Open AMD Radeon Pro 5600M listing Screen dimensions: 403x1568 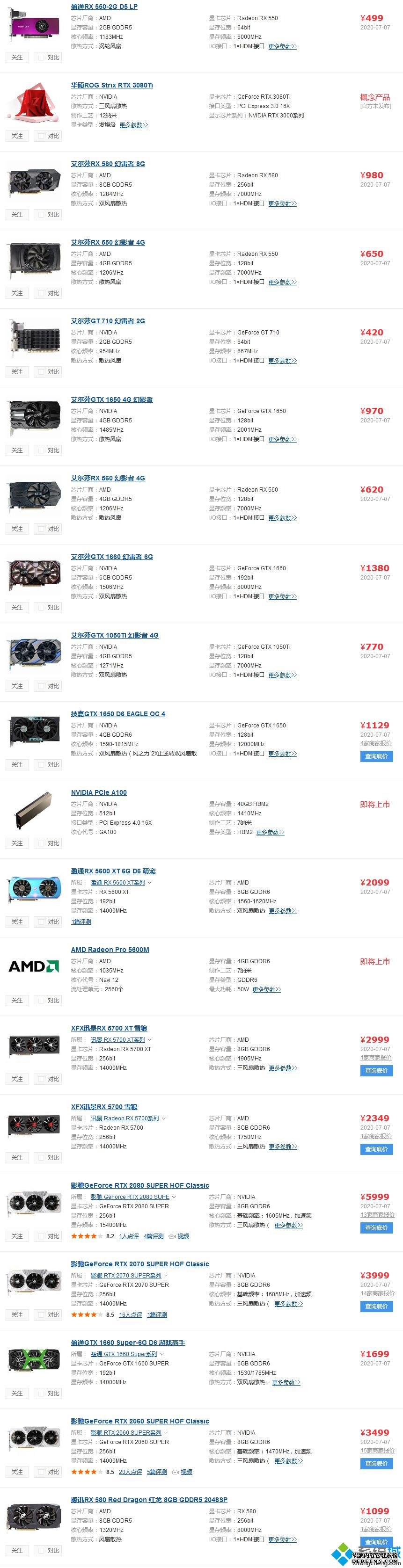point(110,949)
